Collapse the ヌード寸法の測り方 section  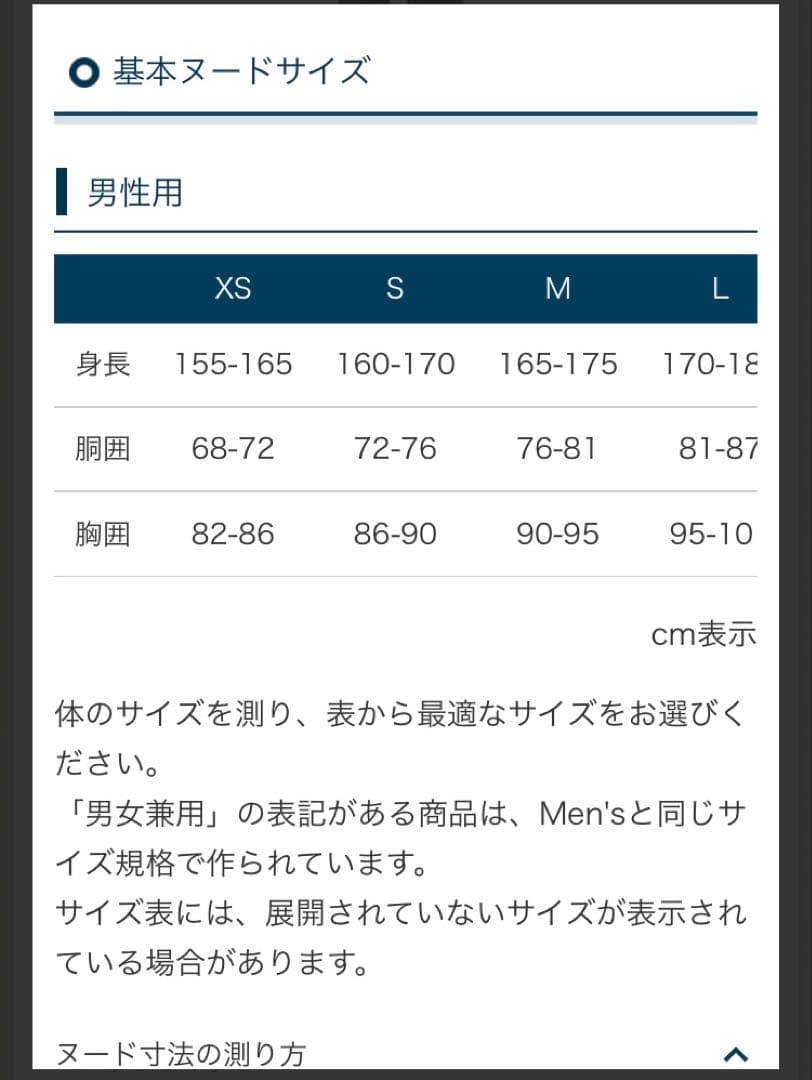[x=735, y=1053]
